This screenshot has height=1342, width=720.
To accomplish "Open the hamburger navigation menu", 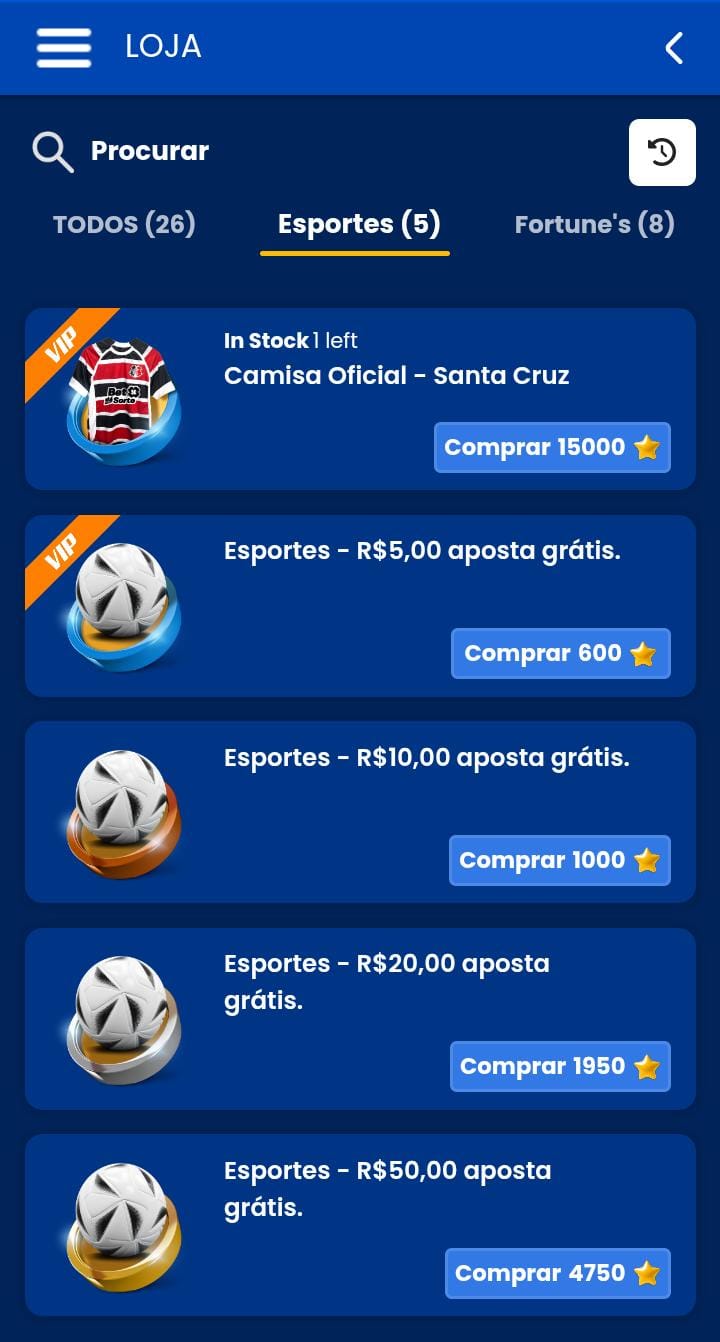I will tap(63, 47).
